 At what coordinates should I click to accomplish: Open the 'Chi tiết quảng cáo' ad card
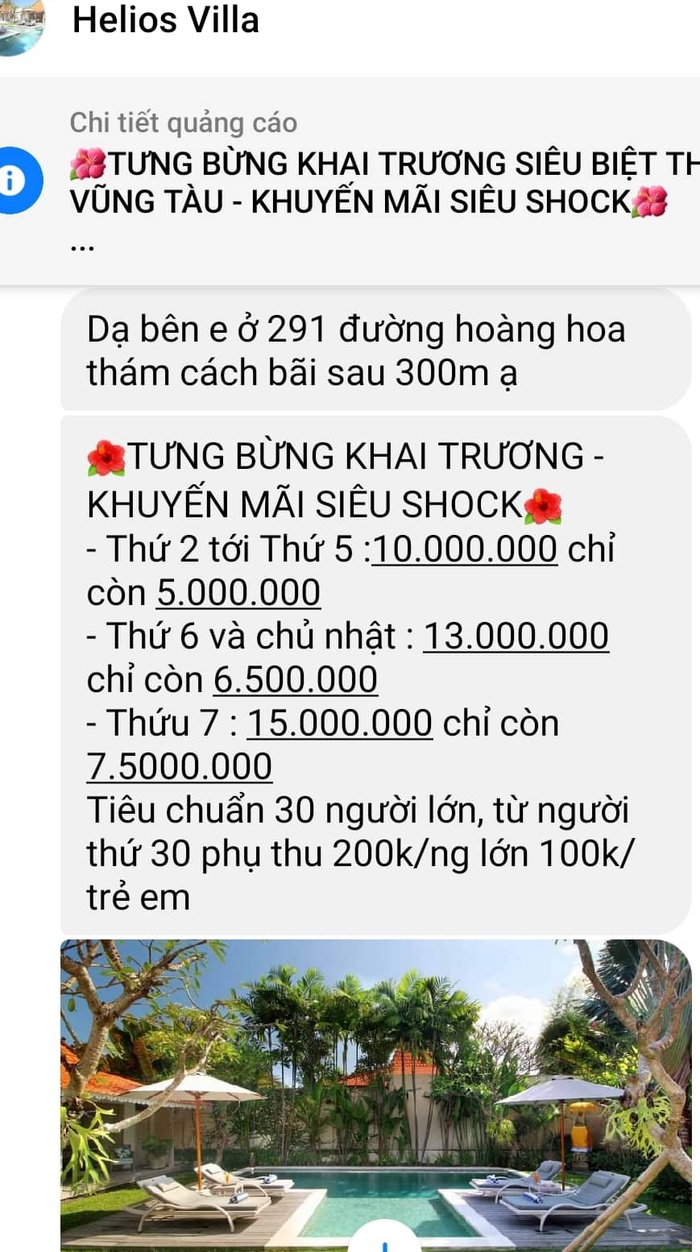(x=350, y=180)
